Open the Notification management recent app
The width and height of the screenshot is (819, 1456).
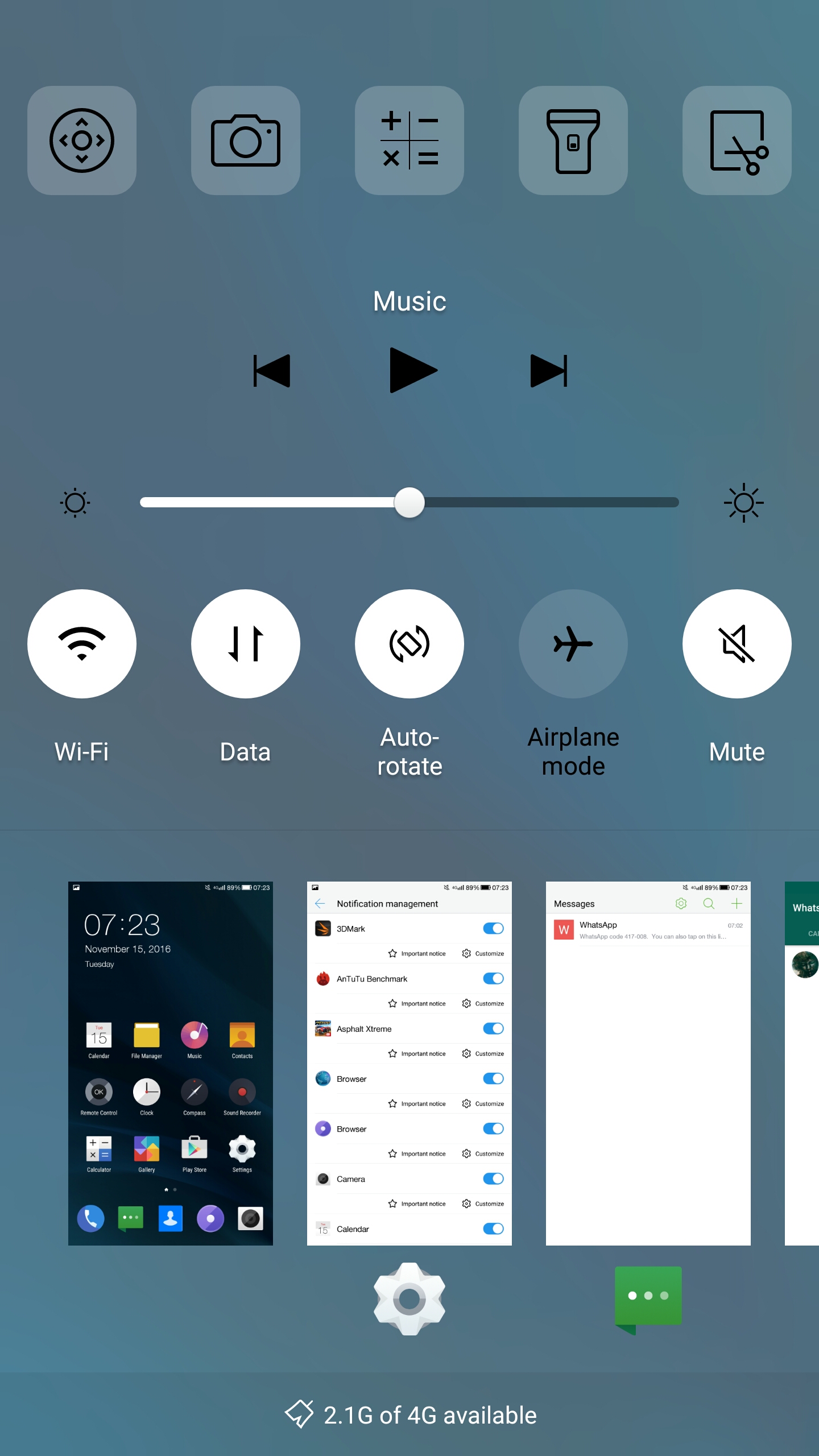click(x=409, y=1064)
